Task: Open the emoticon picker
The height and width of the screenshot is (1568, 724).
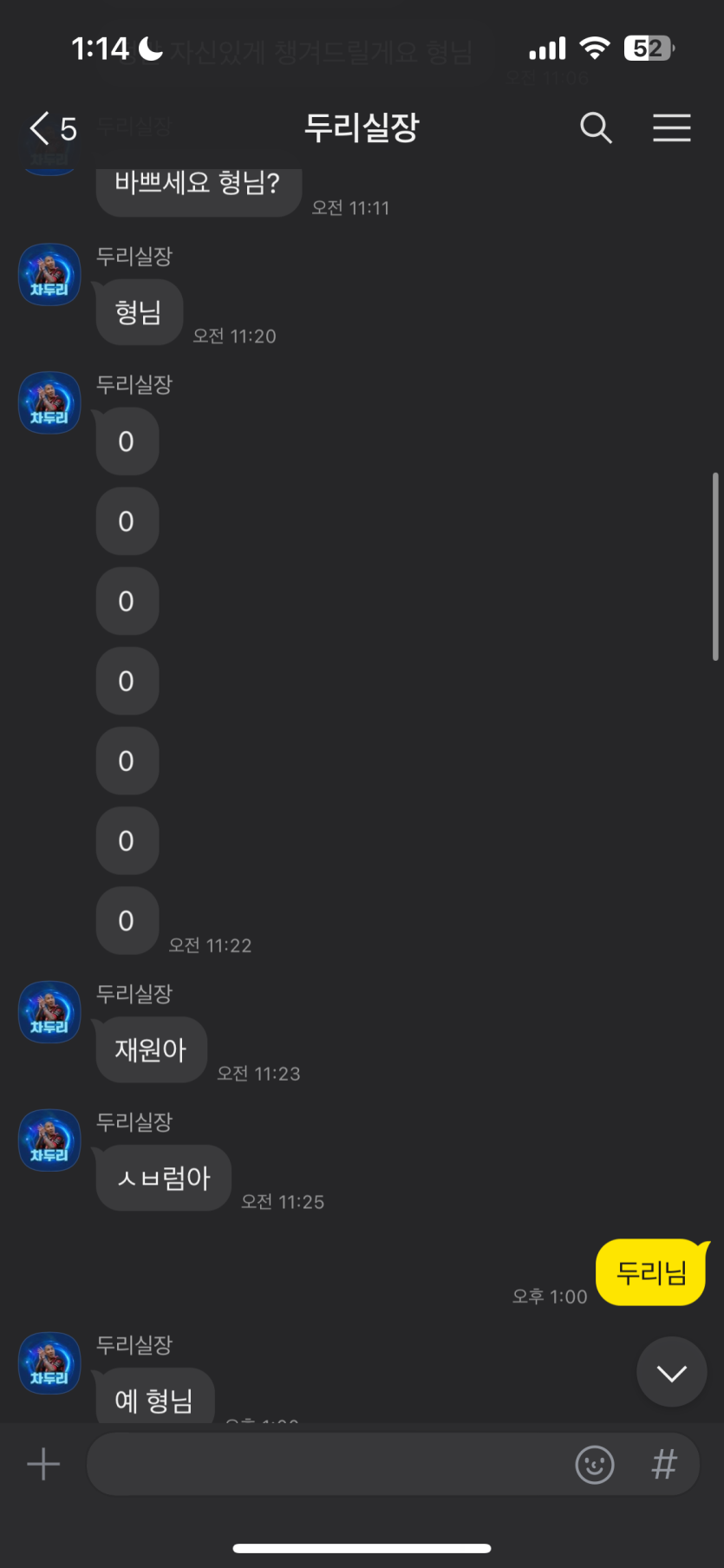Action: (x=595, y=1464)
